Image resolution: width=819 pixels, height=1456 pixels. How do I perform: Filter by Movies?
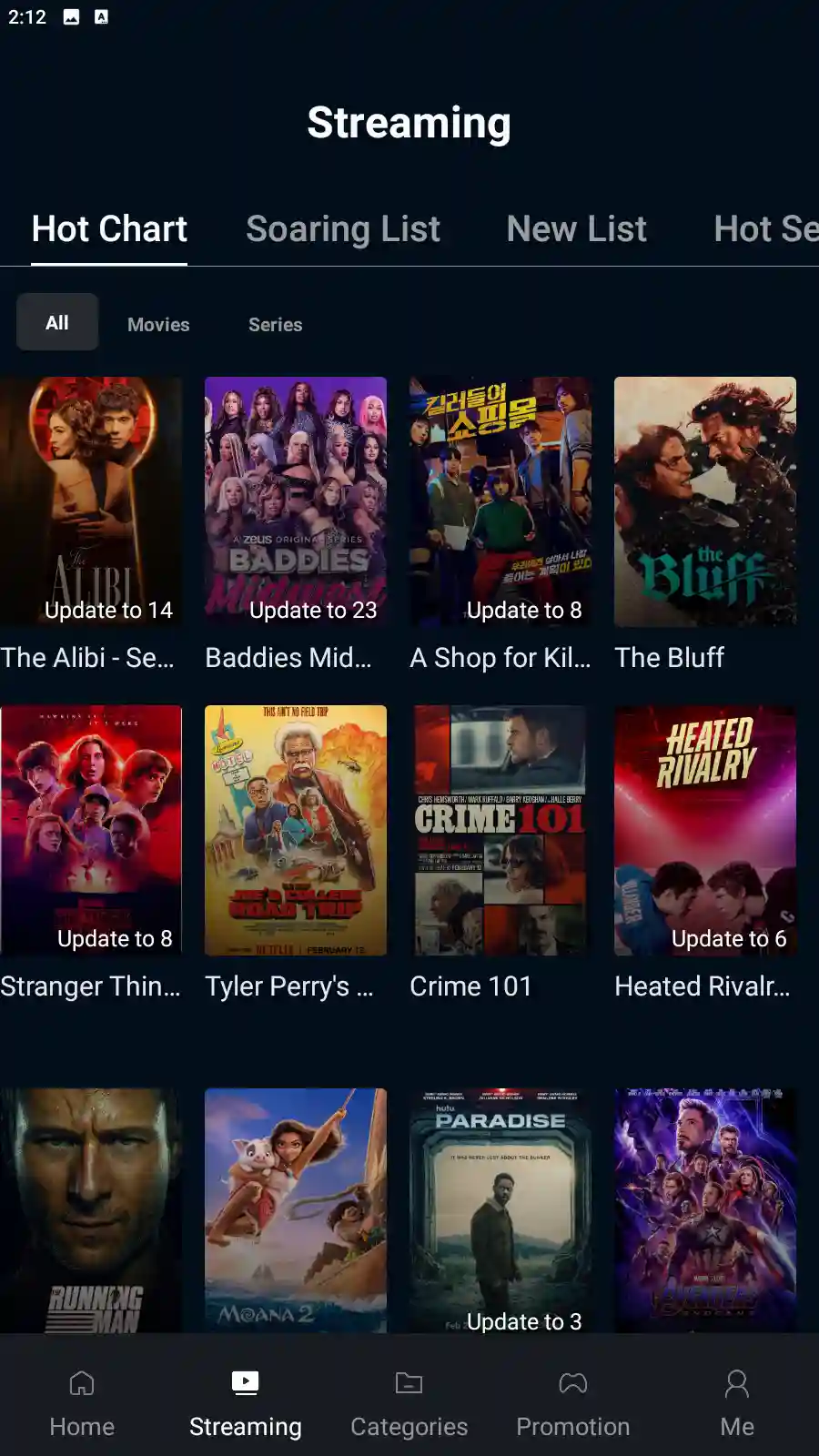158,324
